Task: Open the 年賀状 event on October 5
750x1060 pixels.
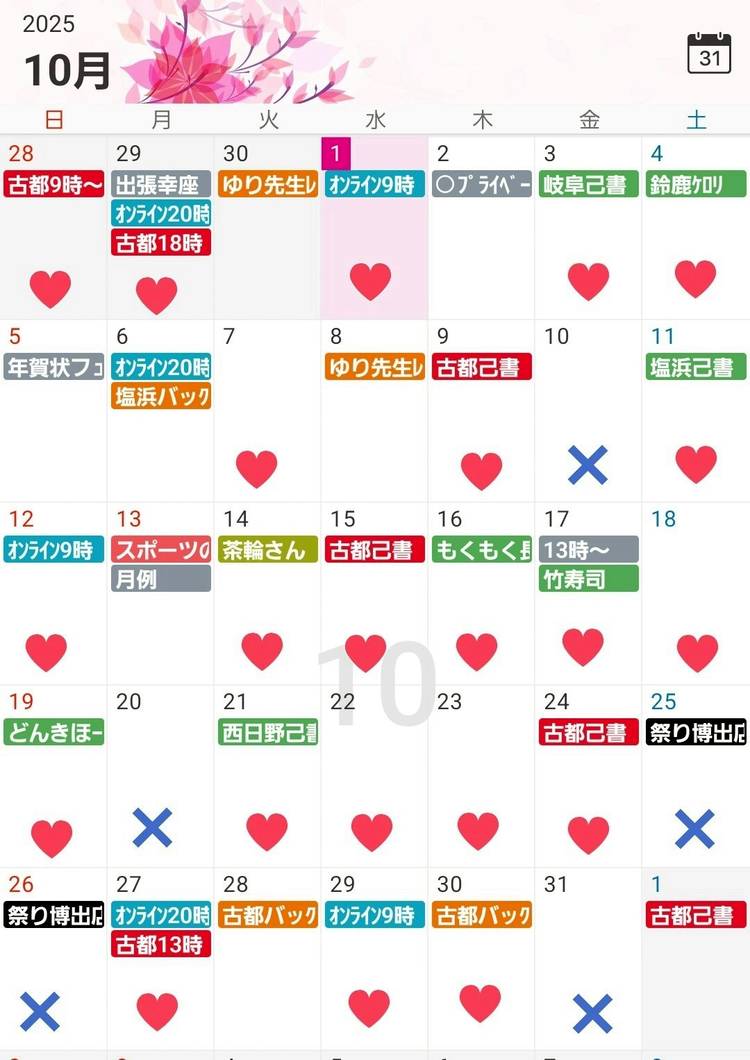Action: (54, 367)
